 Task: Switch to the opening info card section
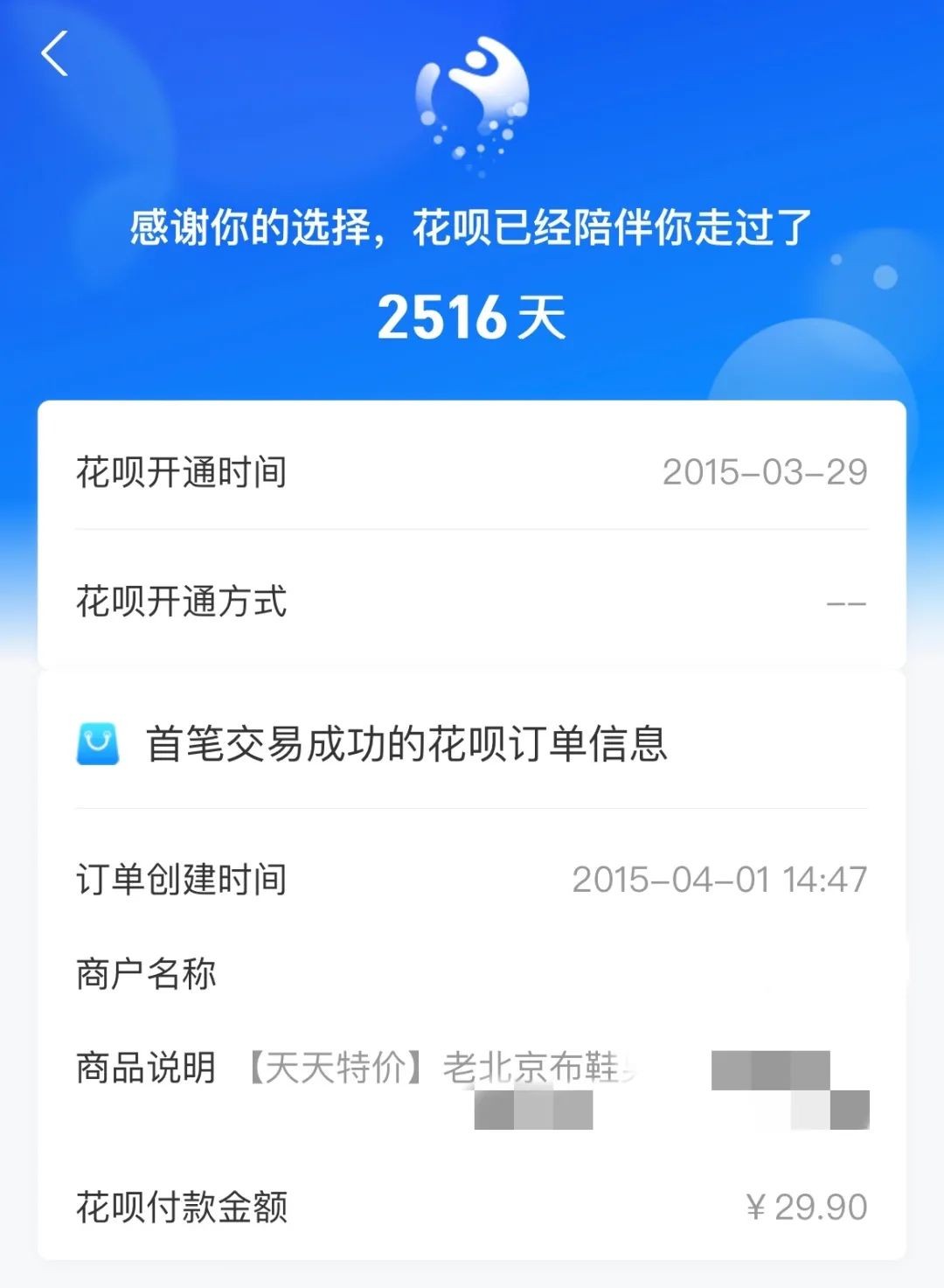pos(472,533)
